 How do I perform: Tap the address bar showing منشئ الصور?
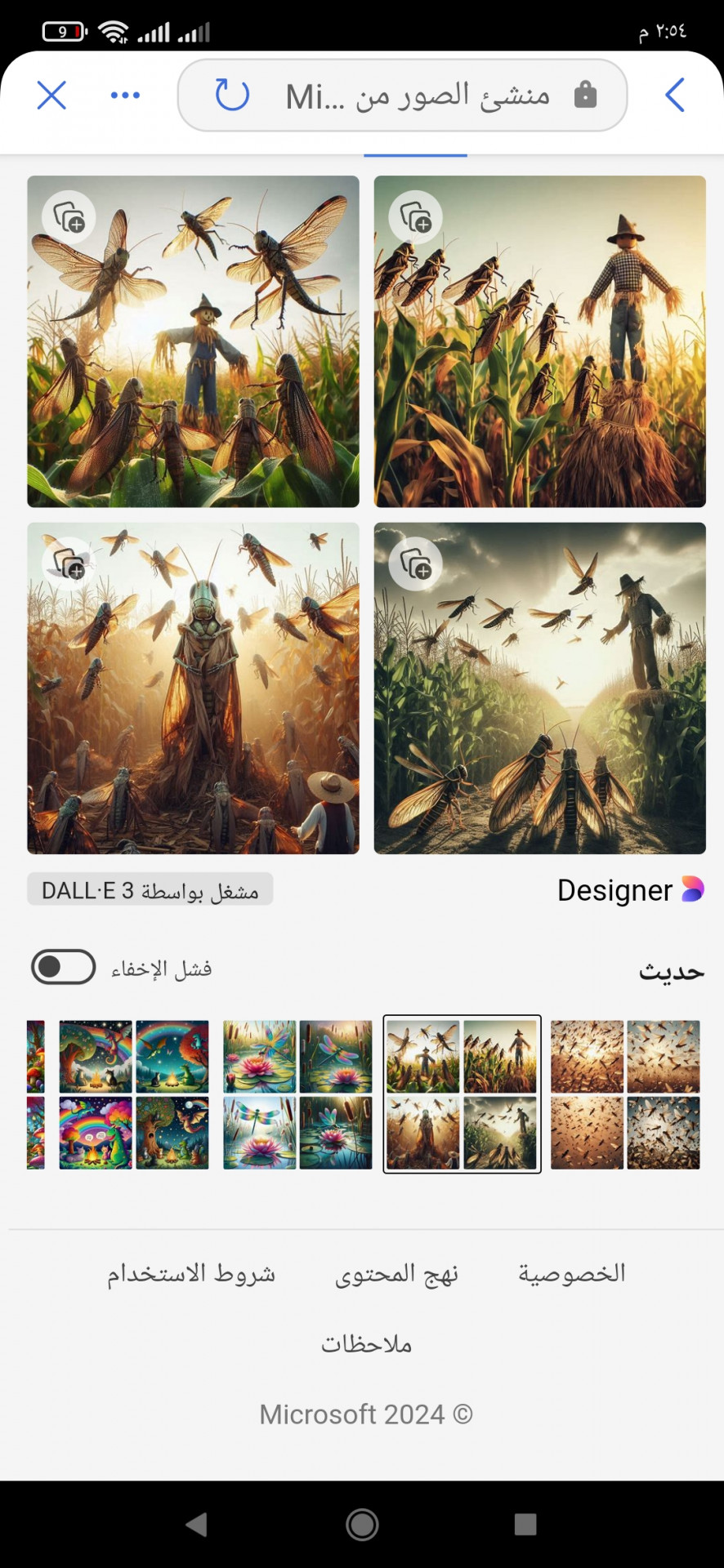[417, 96]
